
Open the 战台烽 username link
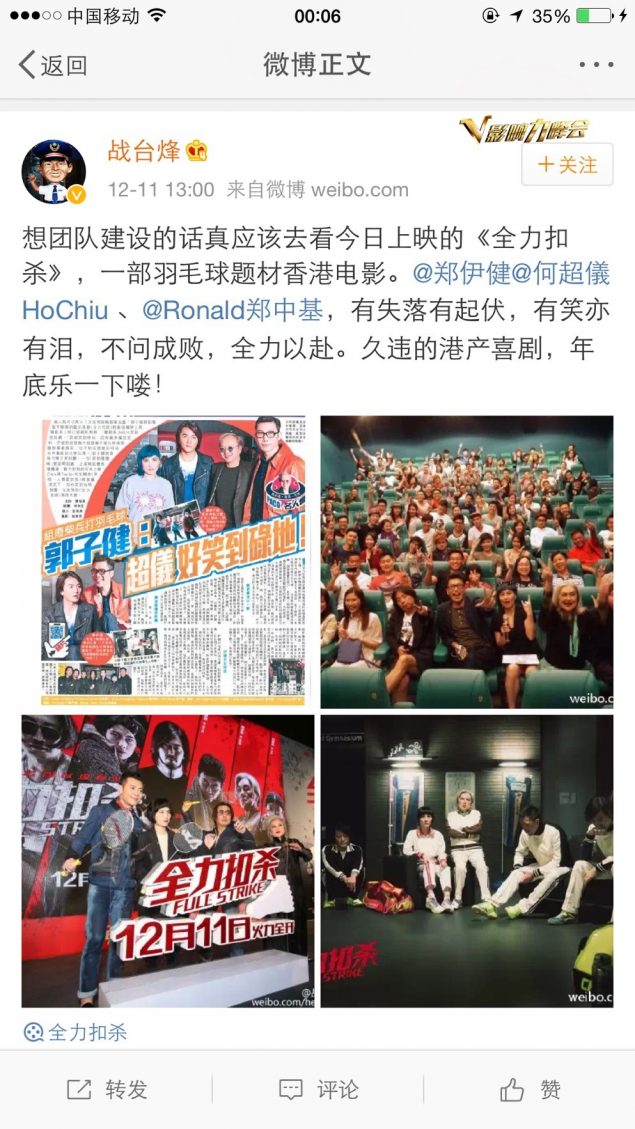[x=144, y=151]
